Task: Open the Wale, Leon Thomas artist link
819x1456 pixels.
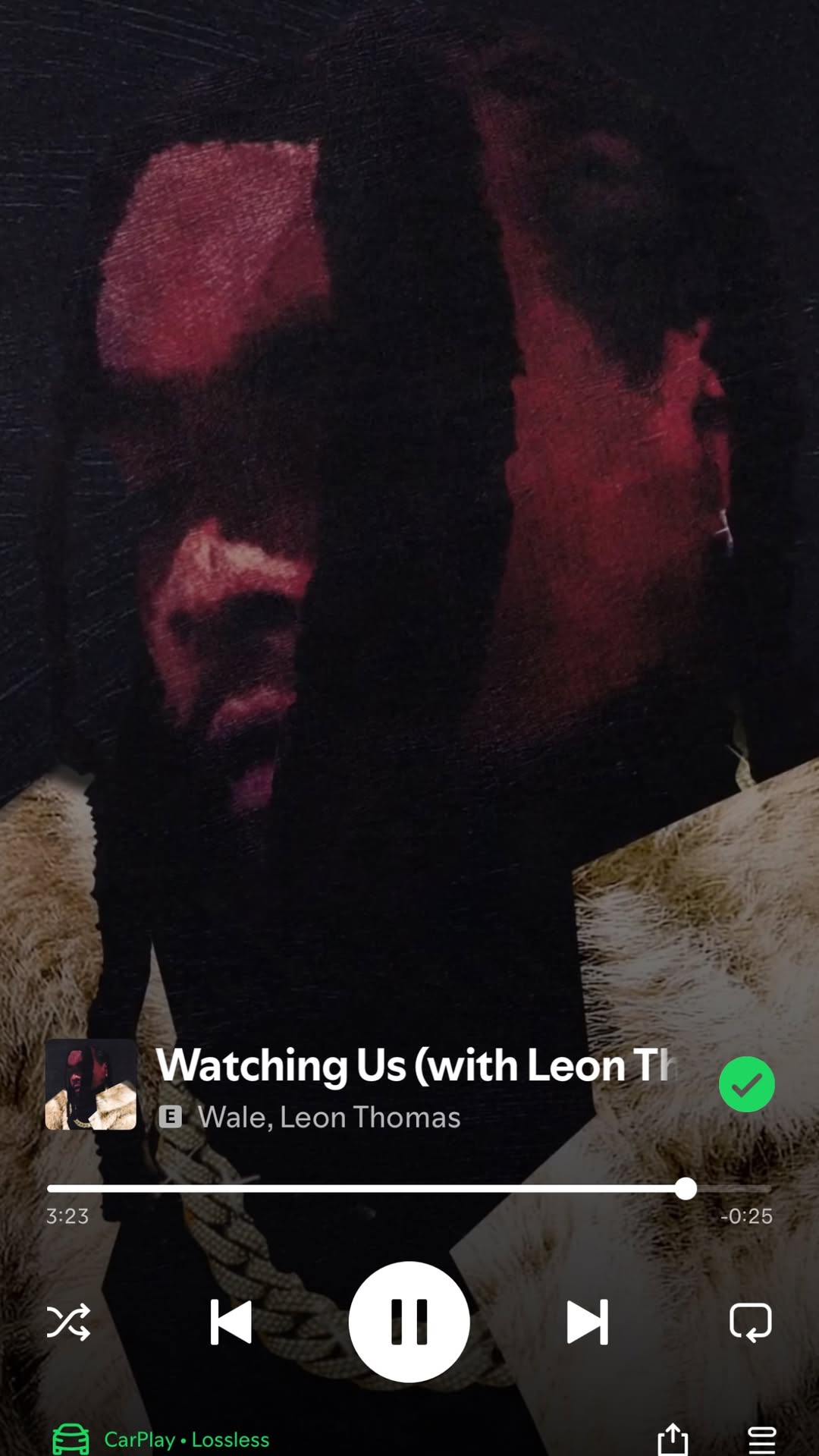Action: 329,1118
